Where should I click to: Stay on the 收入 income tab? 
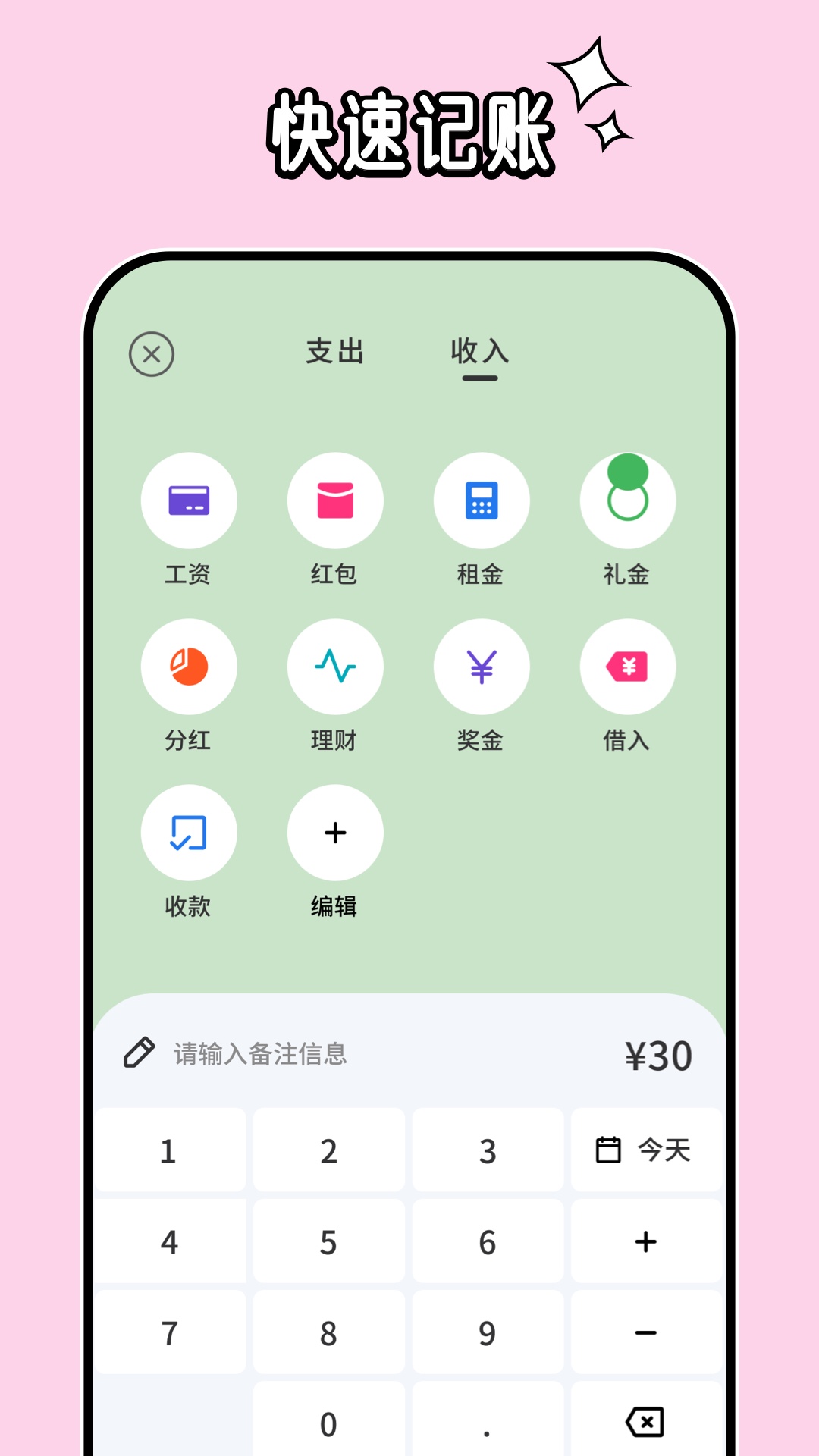click(479, 352)
